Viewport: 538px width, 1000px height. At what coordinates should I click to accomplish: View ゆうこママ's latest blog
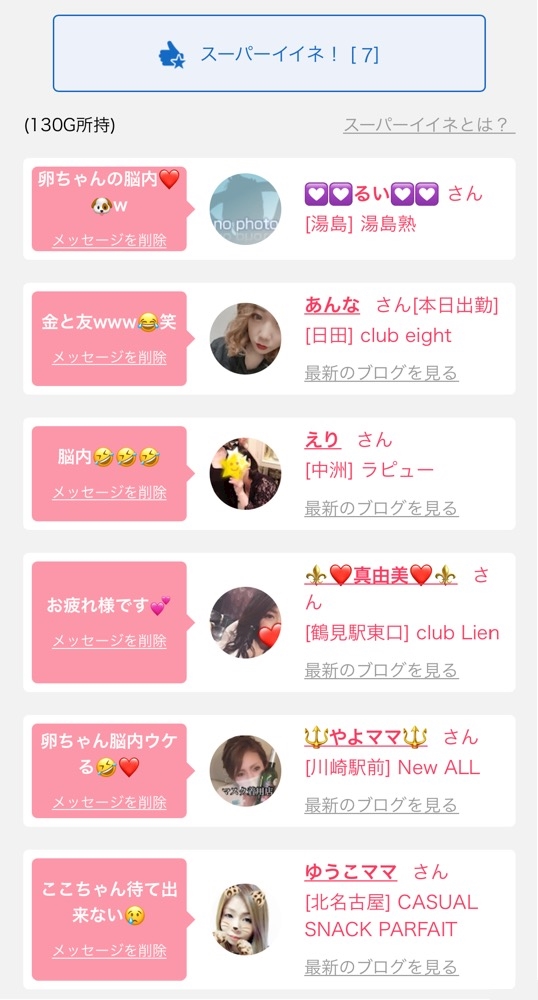381,967
